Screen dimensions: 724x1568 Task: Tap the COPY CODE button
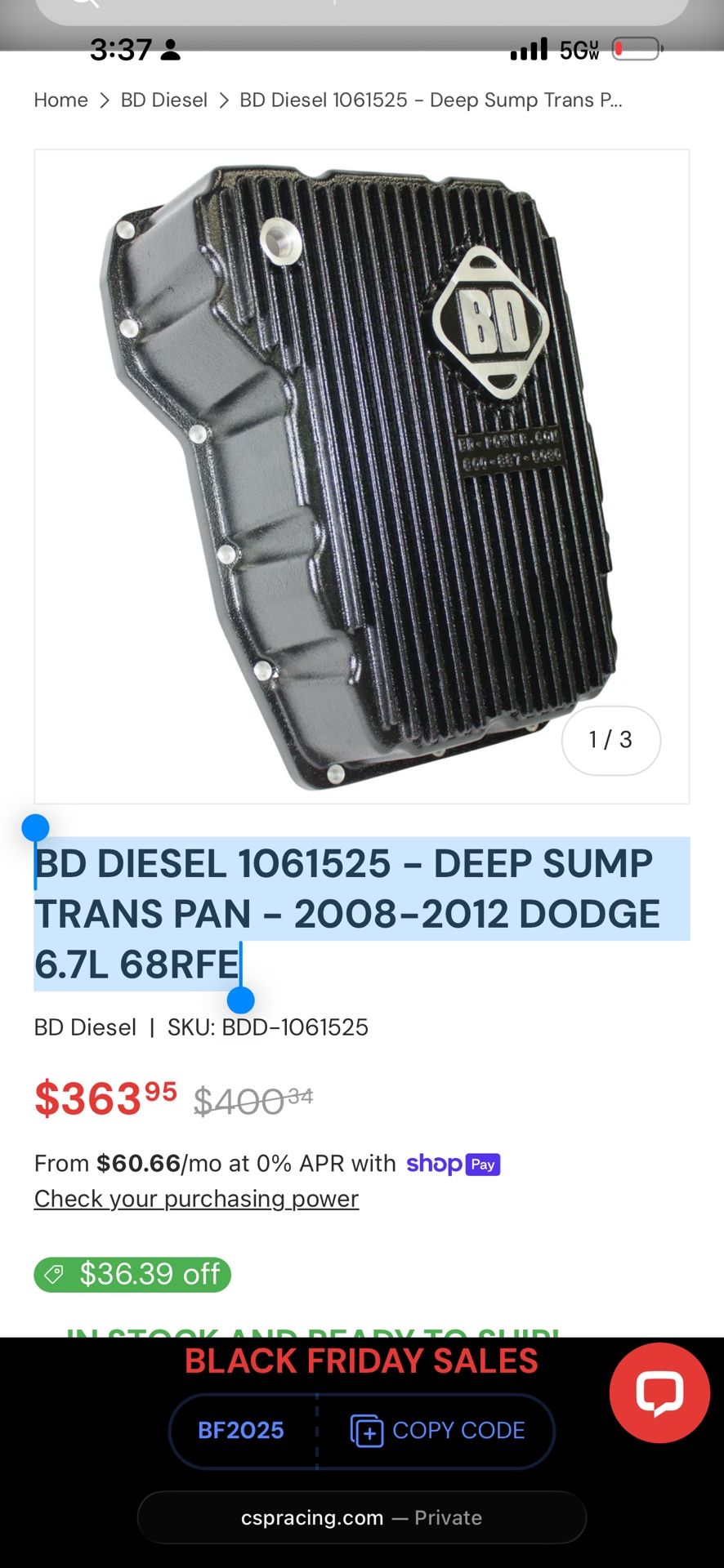tap(441, 1430)
